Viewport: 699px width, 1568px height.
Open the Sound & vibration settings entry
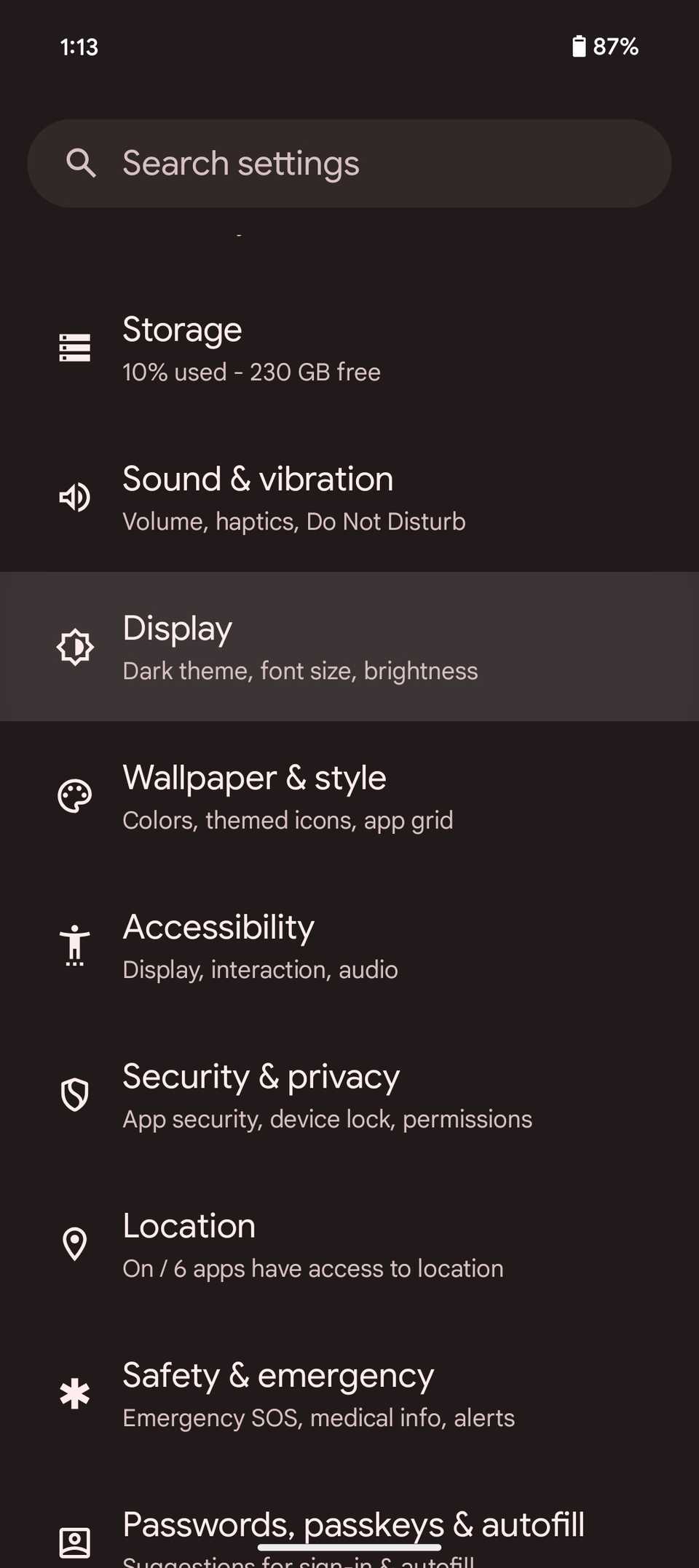click(x=349, y=498)
